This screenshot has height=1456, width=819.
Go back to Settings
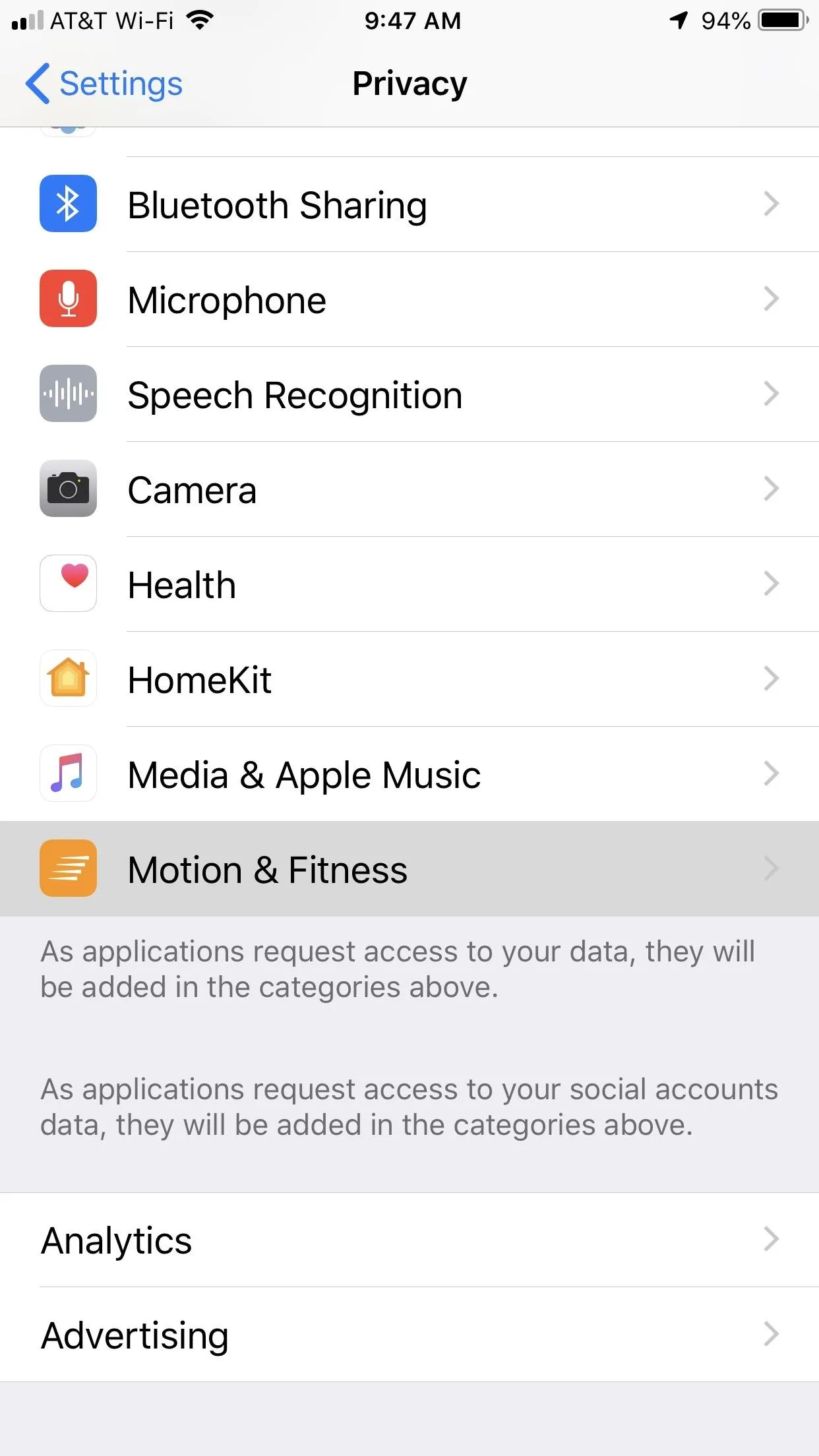(104, 84)
